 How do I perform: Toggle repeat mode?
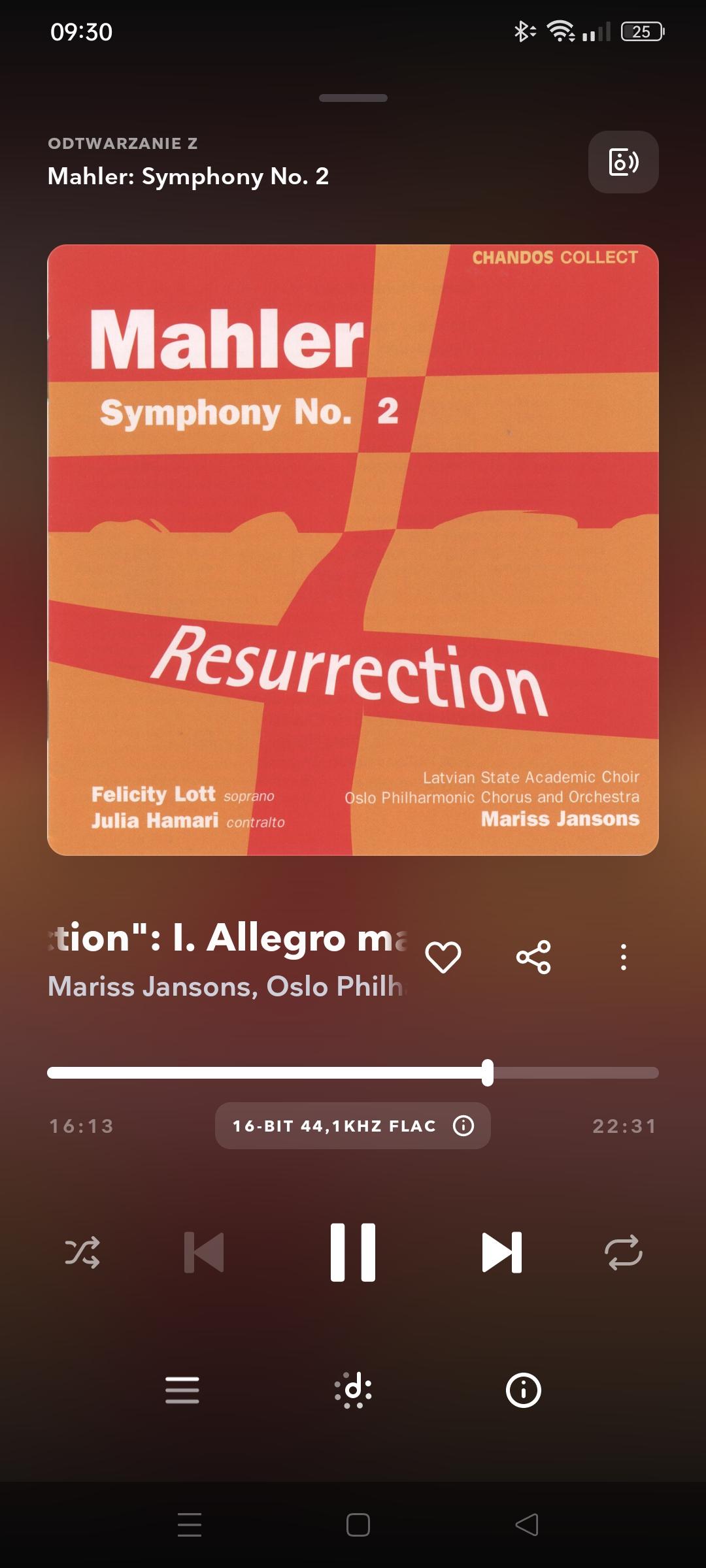tap(623, 1252)
